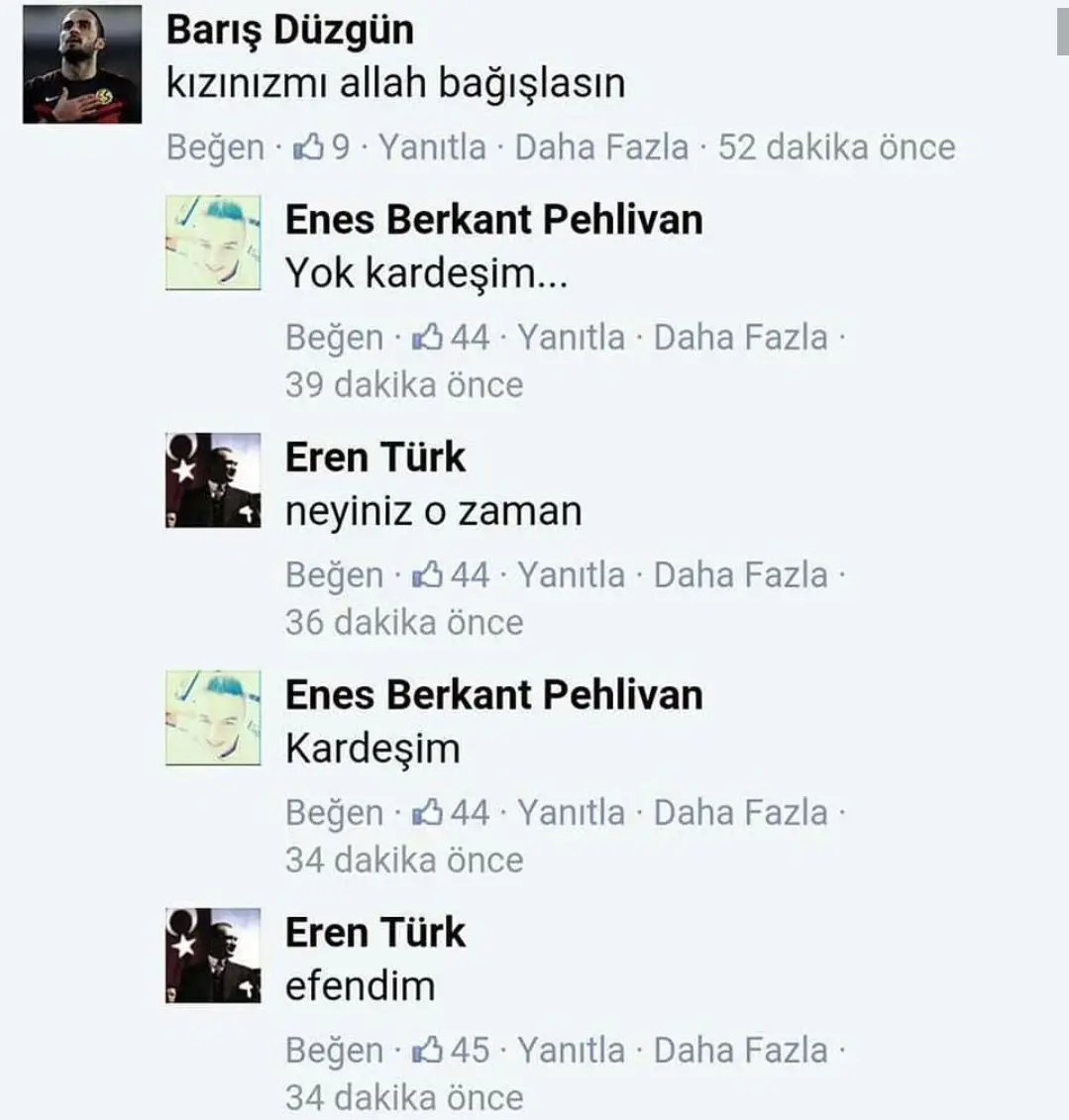
Task: Open Daha Fazla under "efendim"
Action: click(x=740, y=1051)
